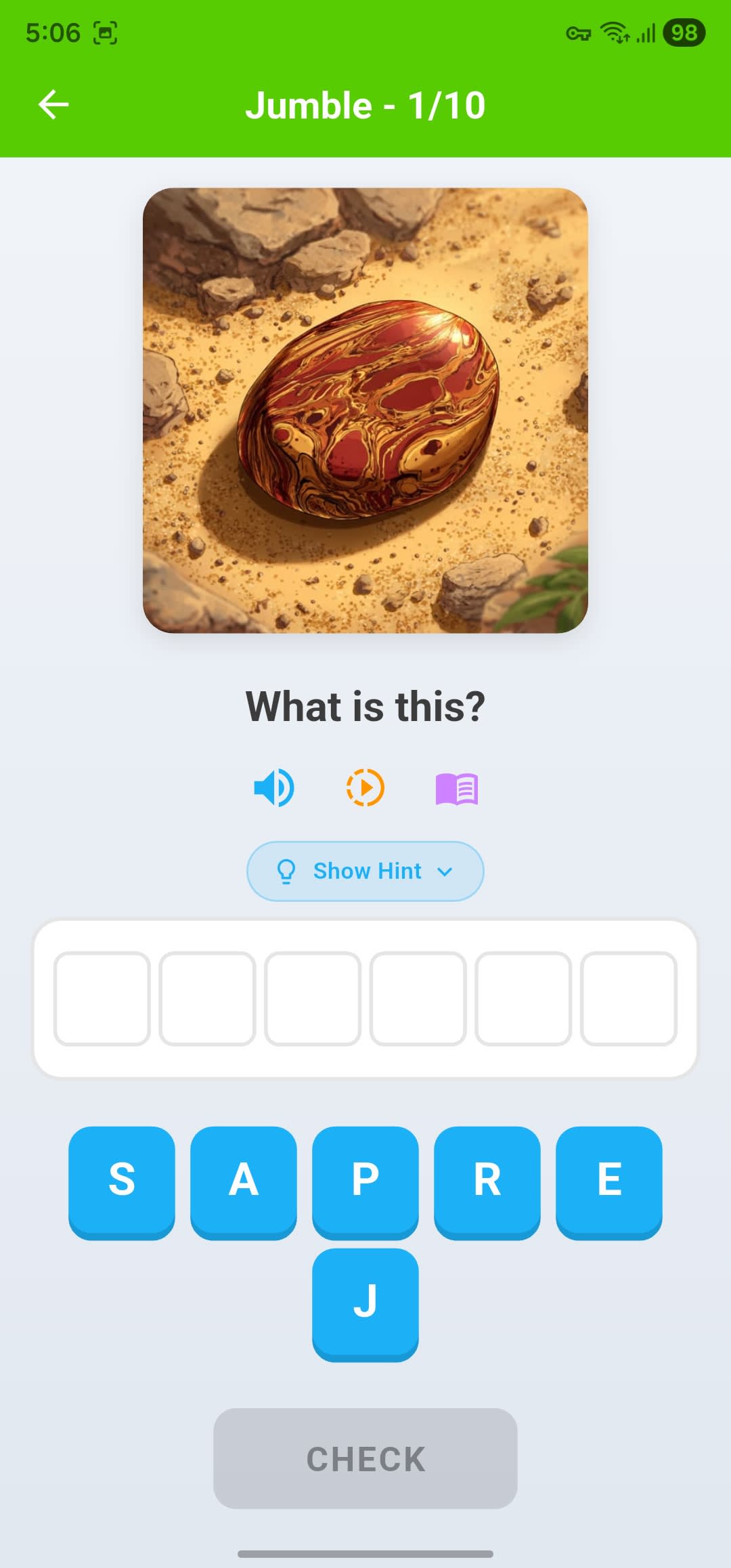This screenshot has width=731, height=1568.
Task: Play the word pronunciation with the speaker icon
Action: pos(273,788)
